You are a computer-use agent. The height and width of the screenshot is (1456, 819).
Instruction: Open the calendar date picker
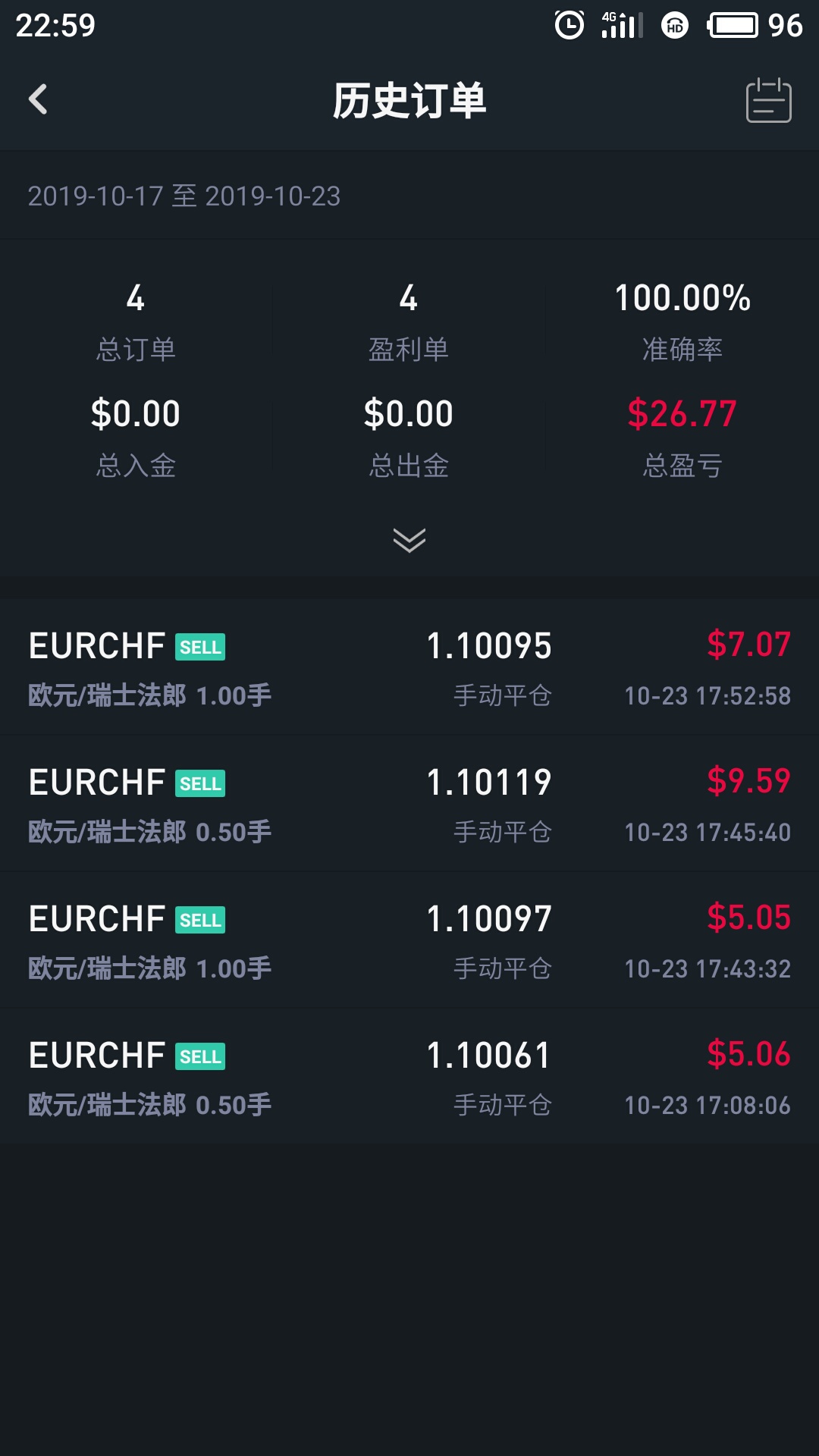tap(768, 100)
